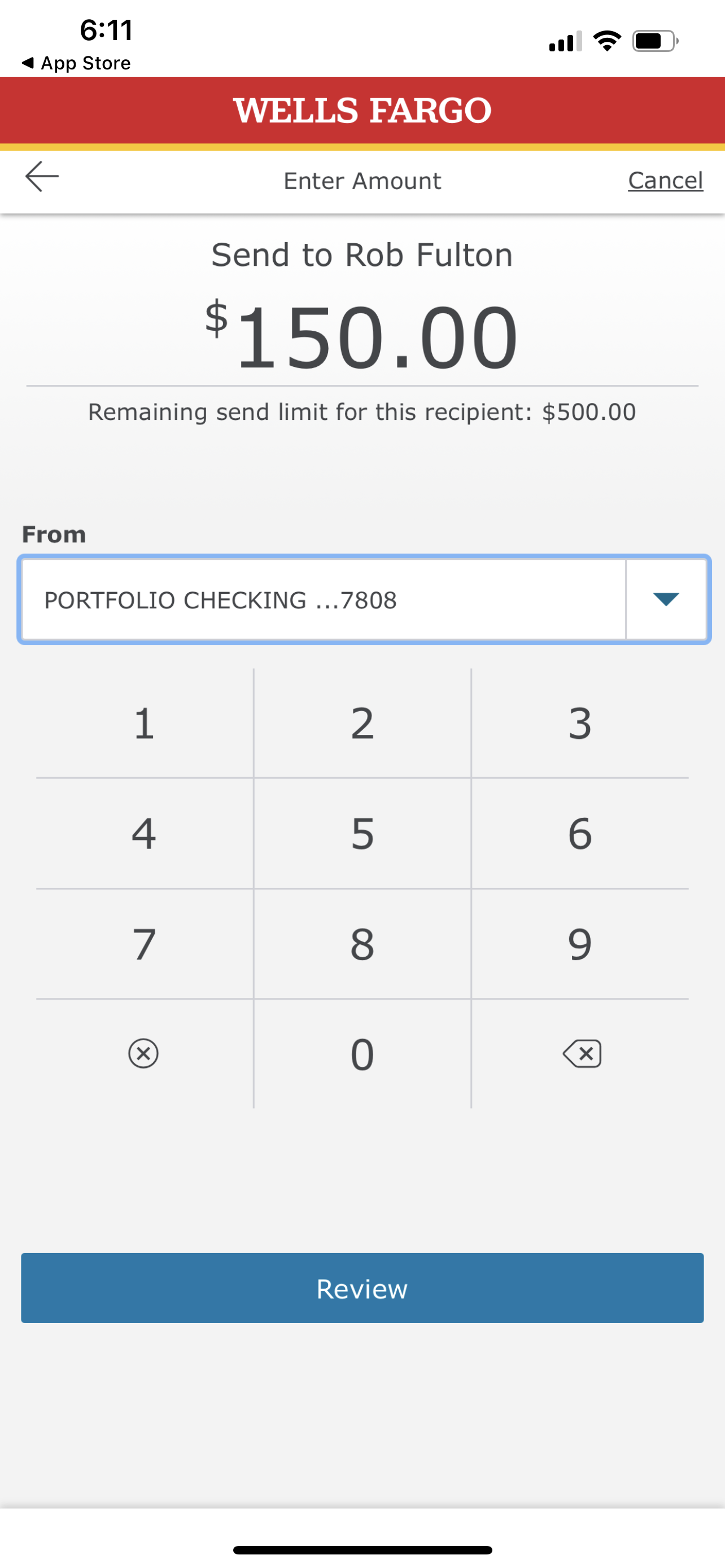
Task: Tap digit 1 on the keypad
Action: pos(145,724)
